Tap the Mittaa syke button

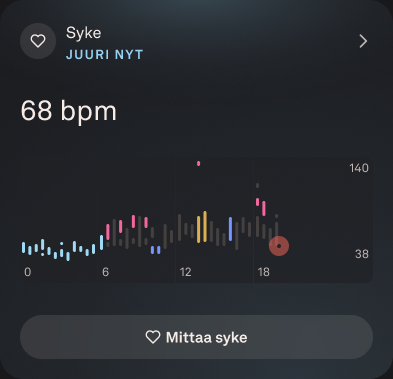tap(196, 337)
